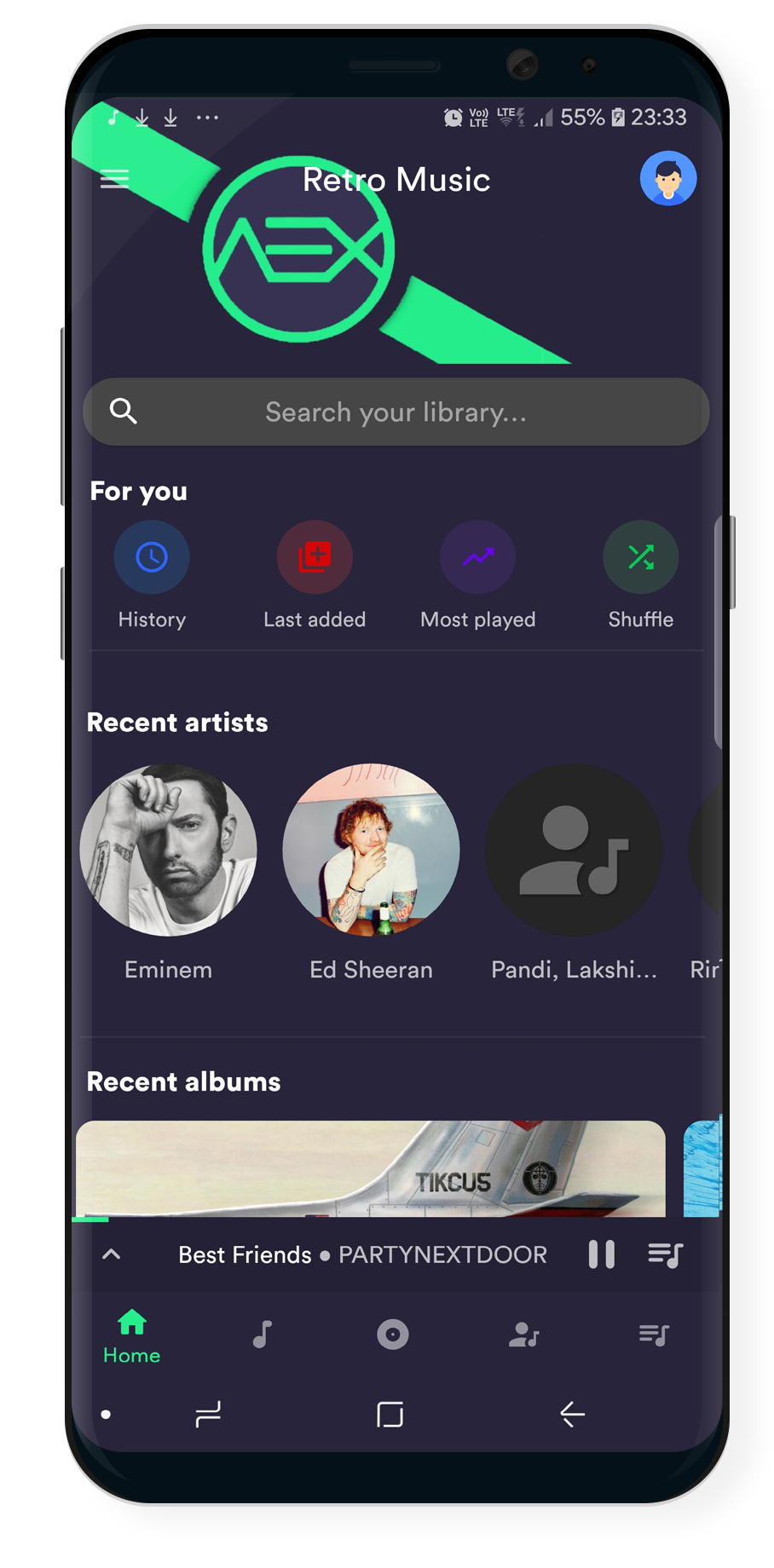Expand the mini player with up chevron
This screenshot has width=774, height=1568.
(x=112, y=1254)
